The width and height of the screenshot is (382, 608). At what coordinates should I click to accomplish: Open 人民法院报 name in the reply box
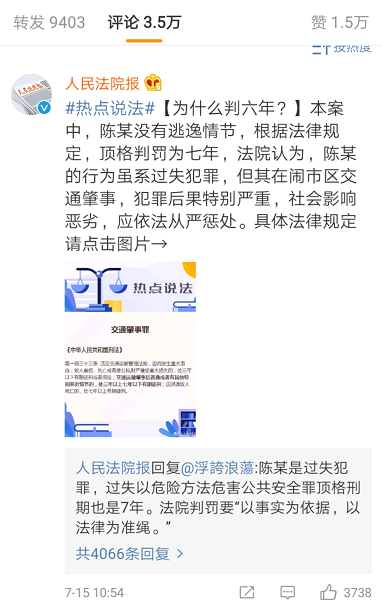113,468
